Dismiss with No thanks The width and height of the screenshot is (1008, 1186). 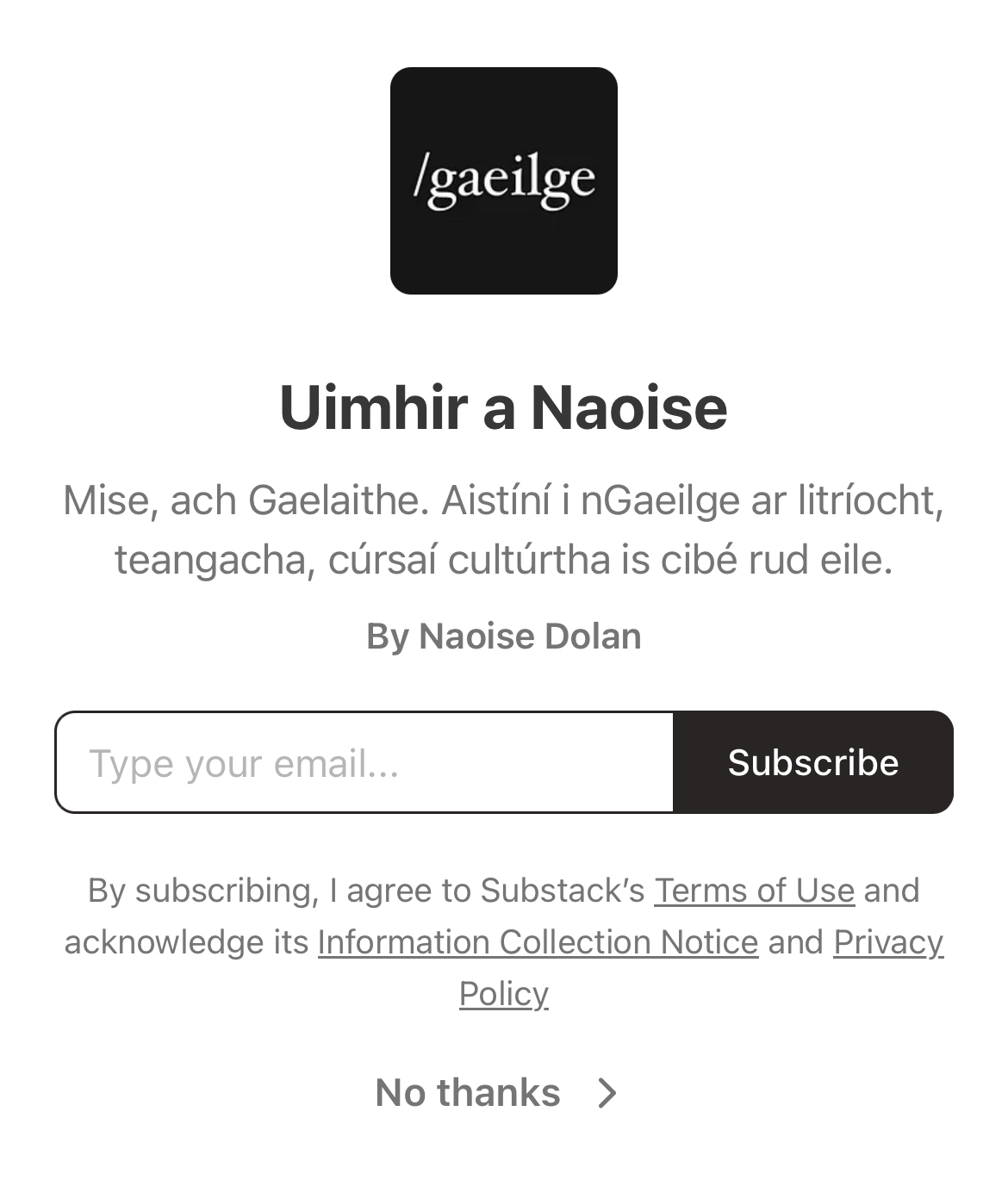(x=496, y=1092)
